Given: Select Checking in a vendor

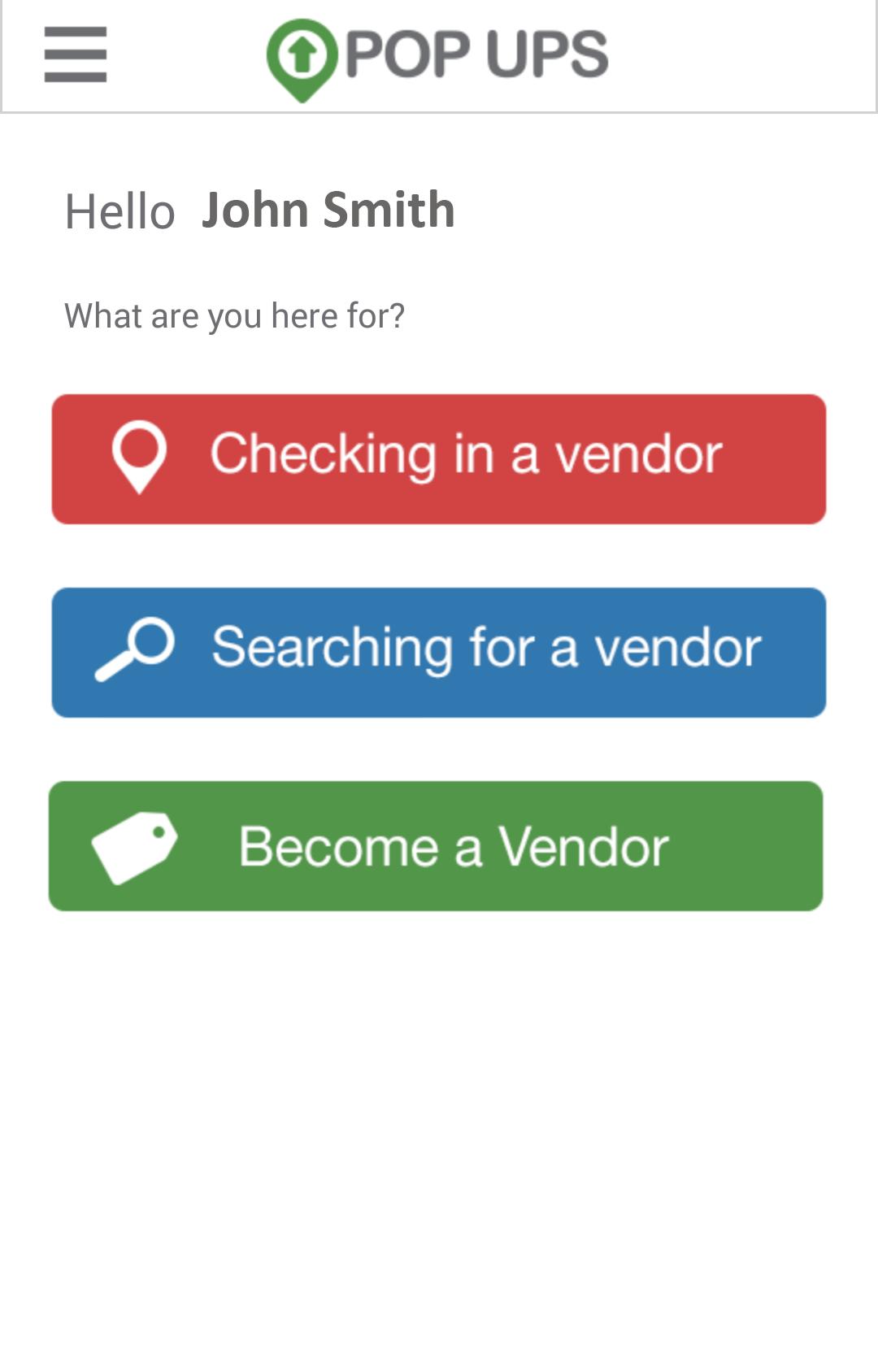Looking at the screenshot, I should tap(439, 458).
